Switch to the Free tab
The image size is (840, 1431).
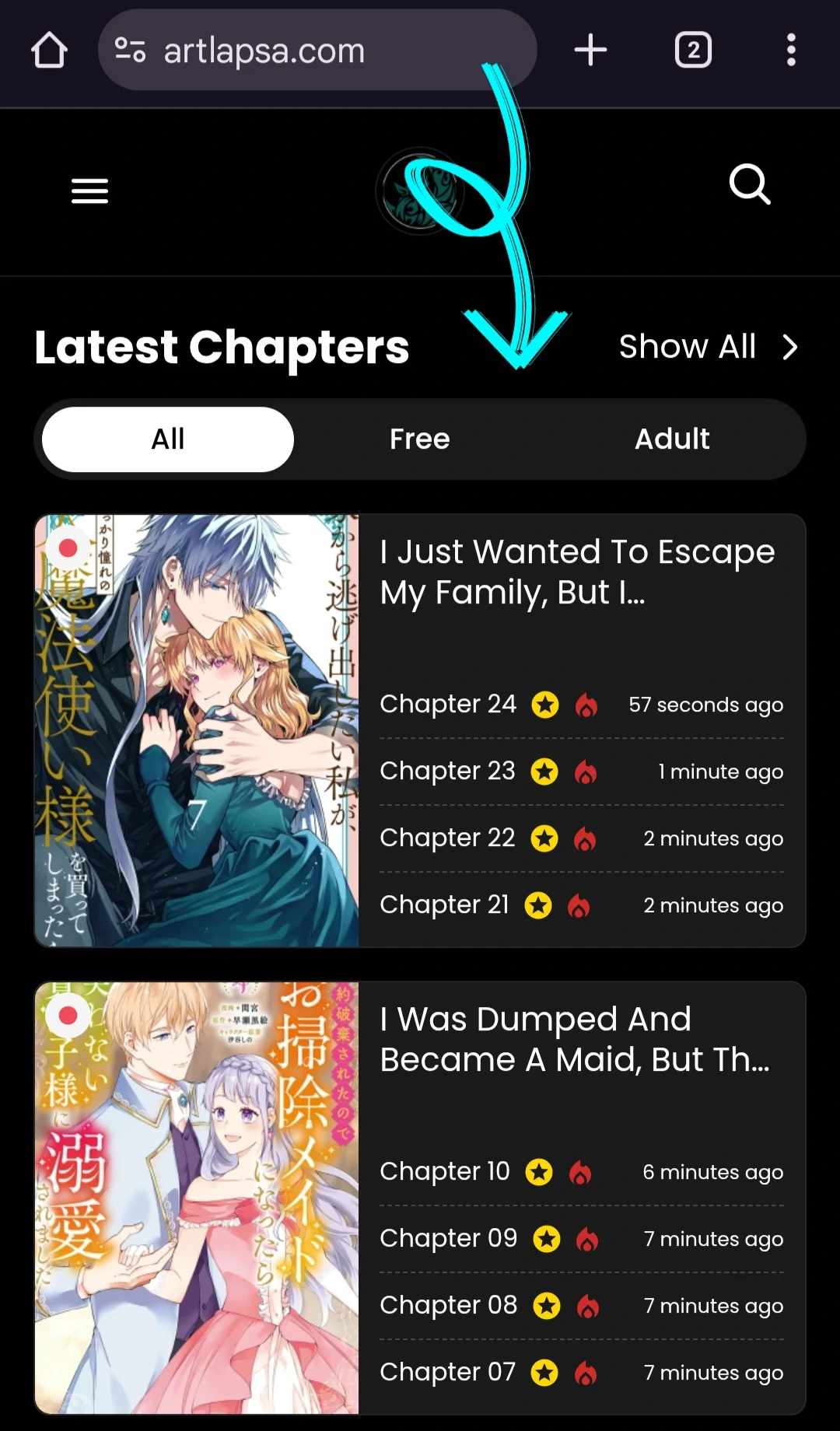(420, 439)
